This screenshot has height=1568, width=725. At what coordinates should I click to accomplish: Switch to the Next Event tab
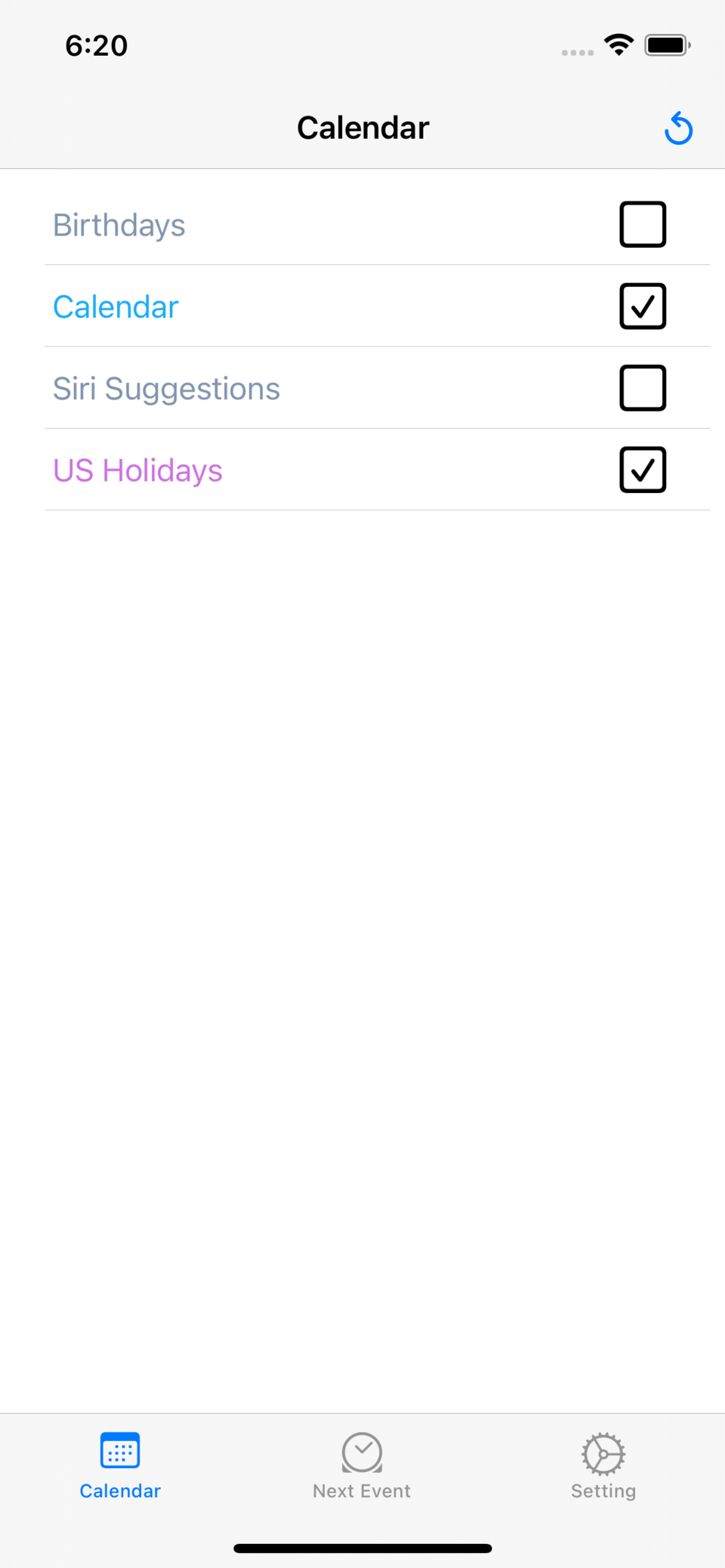(362, 1466)
